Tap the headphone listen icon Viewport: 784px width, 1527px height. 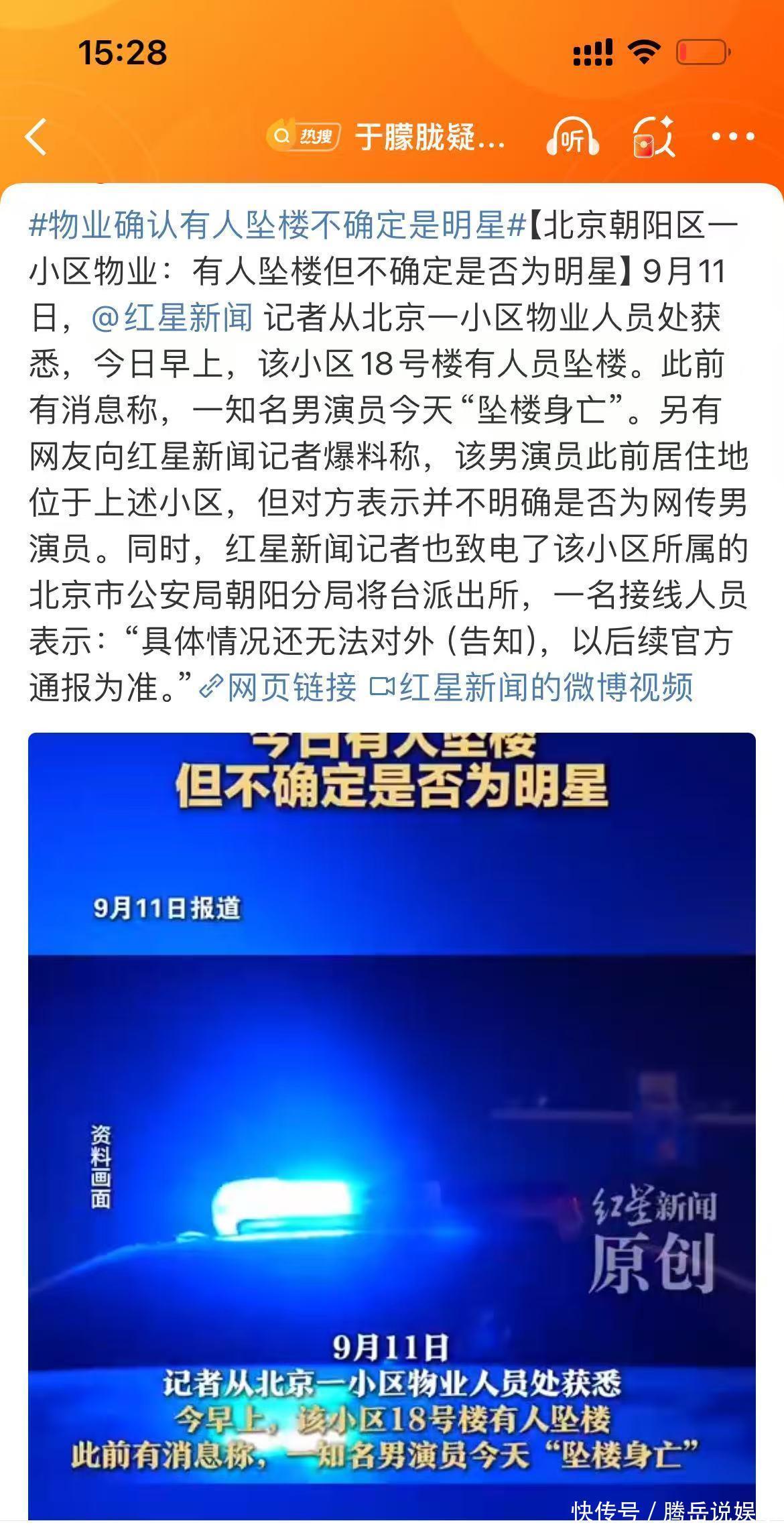(572, 137)
